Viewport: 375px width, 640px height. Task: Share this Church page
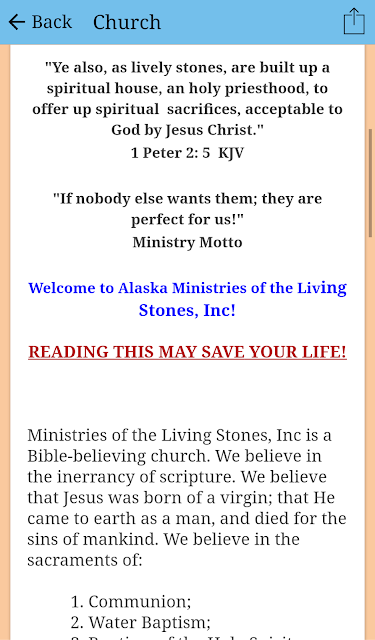click(x=354, y=21)
